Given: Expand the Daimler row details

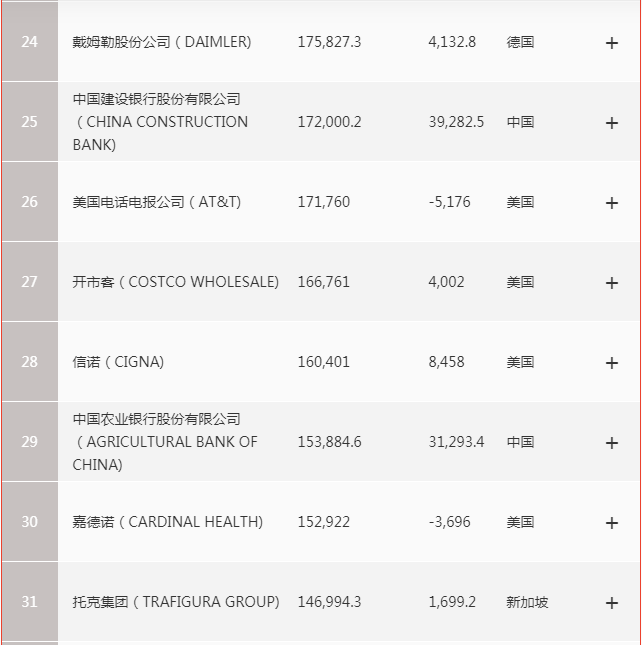Looking at the screenshot, I should [x=612, y=43].
